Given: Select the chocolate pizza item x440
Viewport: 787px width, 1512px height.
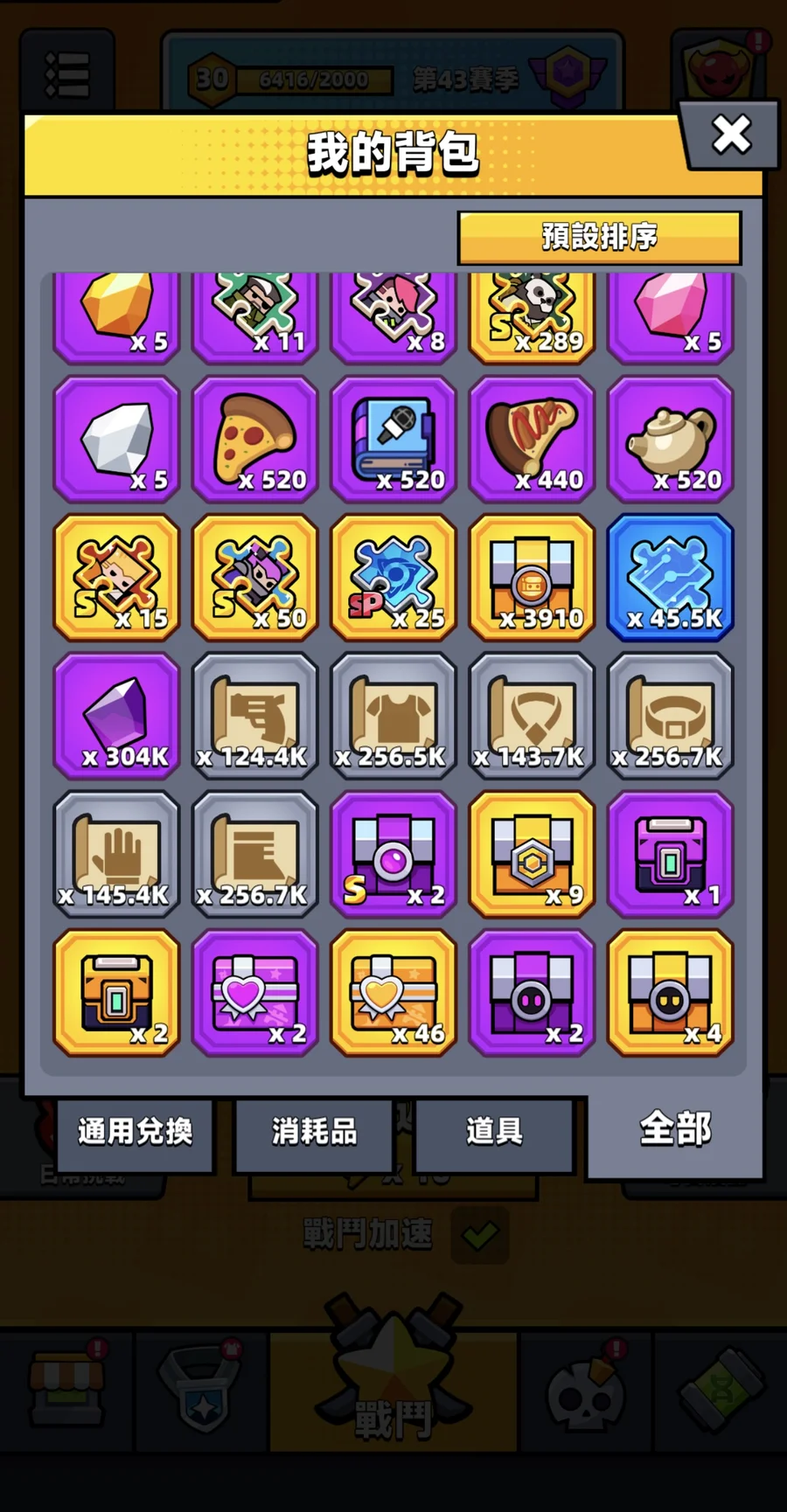Looking at the screenshot, I should 532,440.
